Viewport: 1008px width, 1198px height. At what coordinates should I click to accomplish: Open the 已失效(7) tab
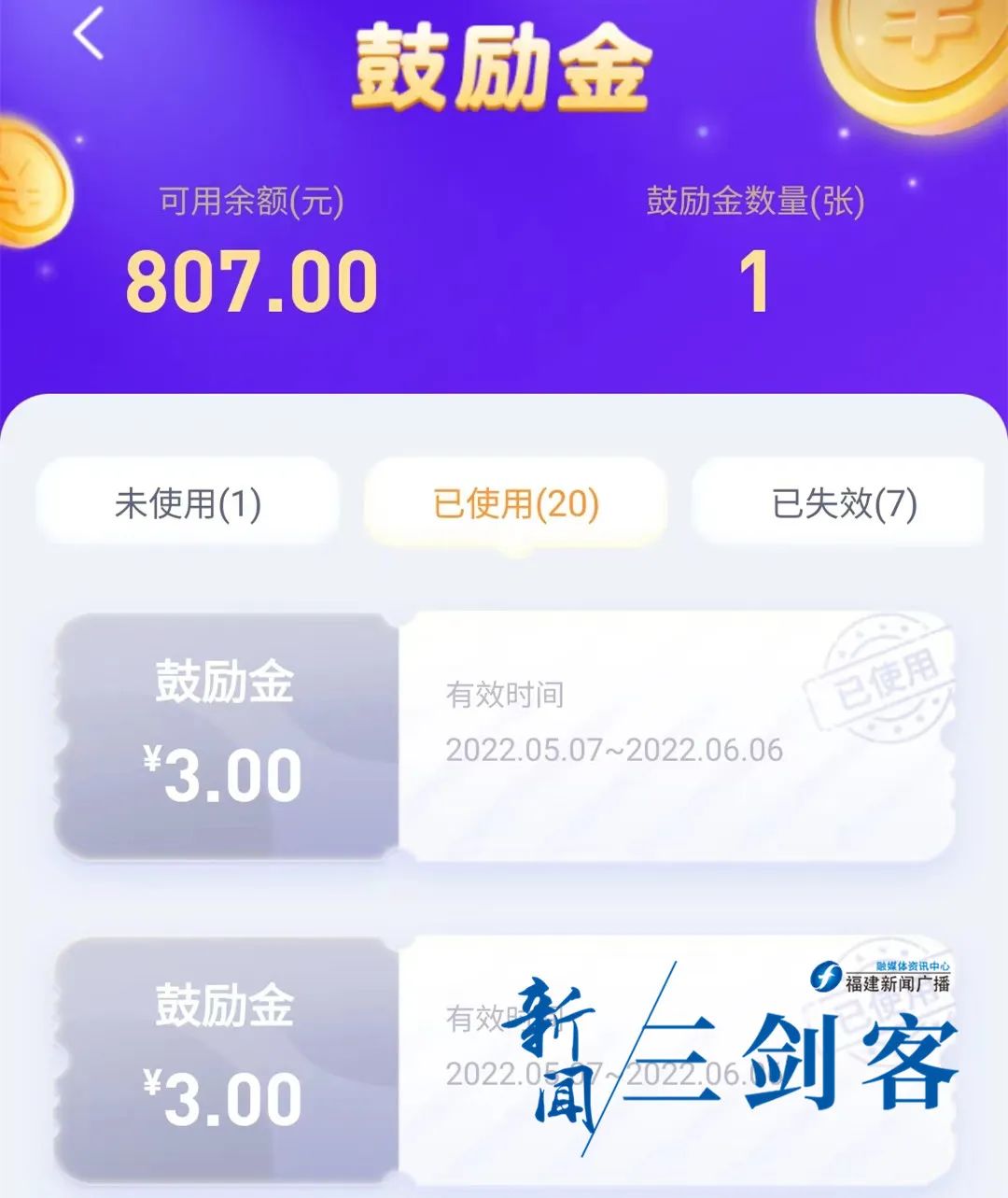pos(843,503)
